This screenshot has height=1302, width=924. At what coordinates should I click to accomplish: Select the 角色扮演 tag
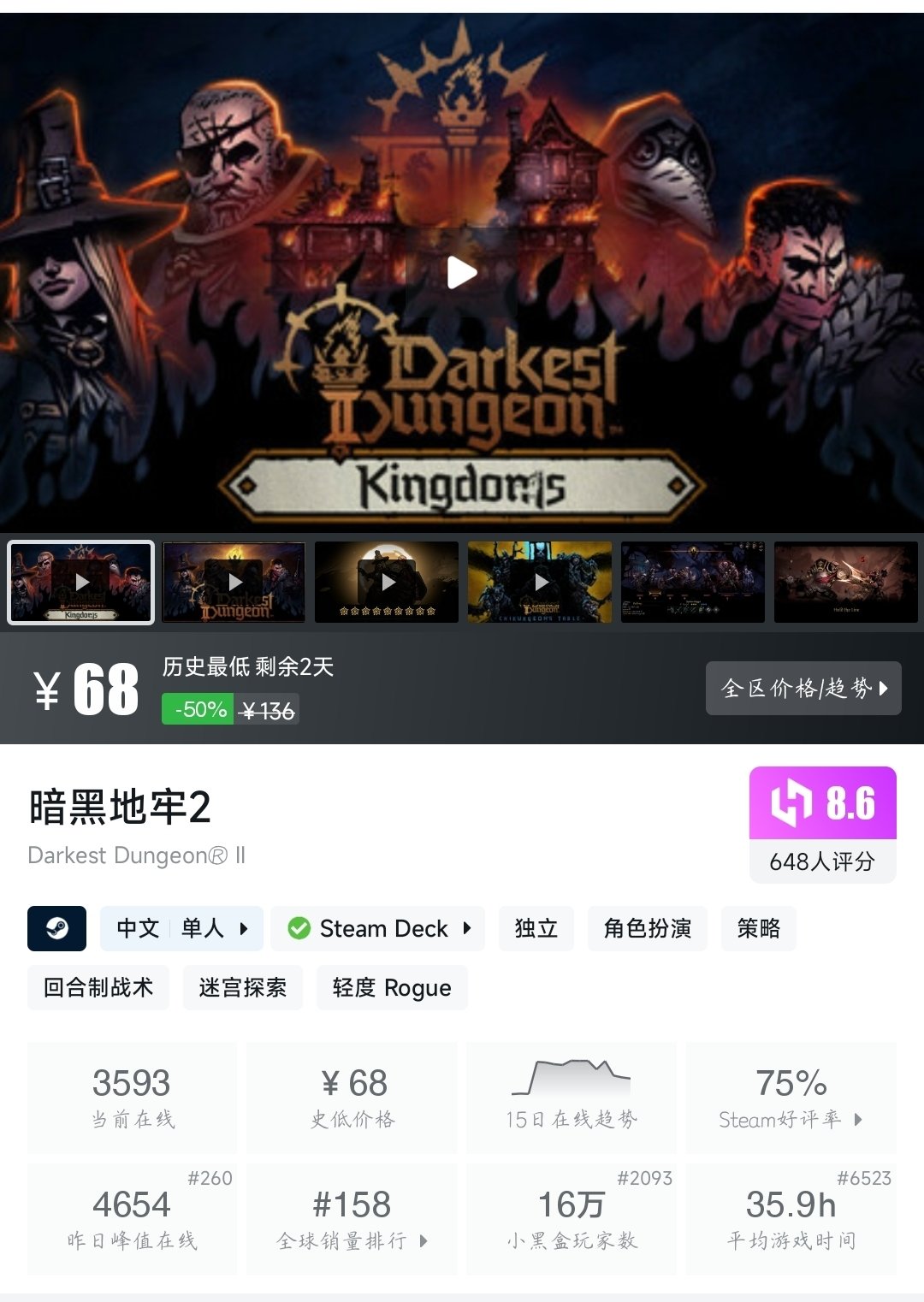coord(647,928)
